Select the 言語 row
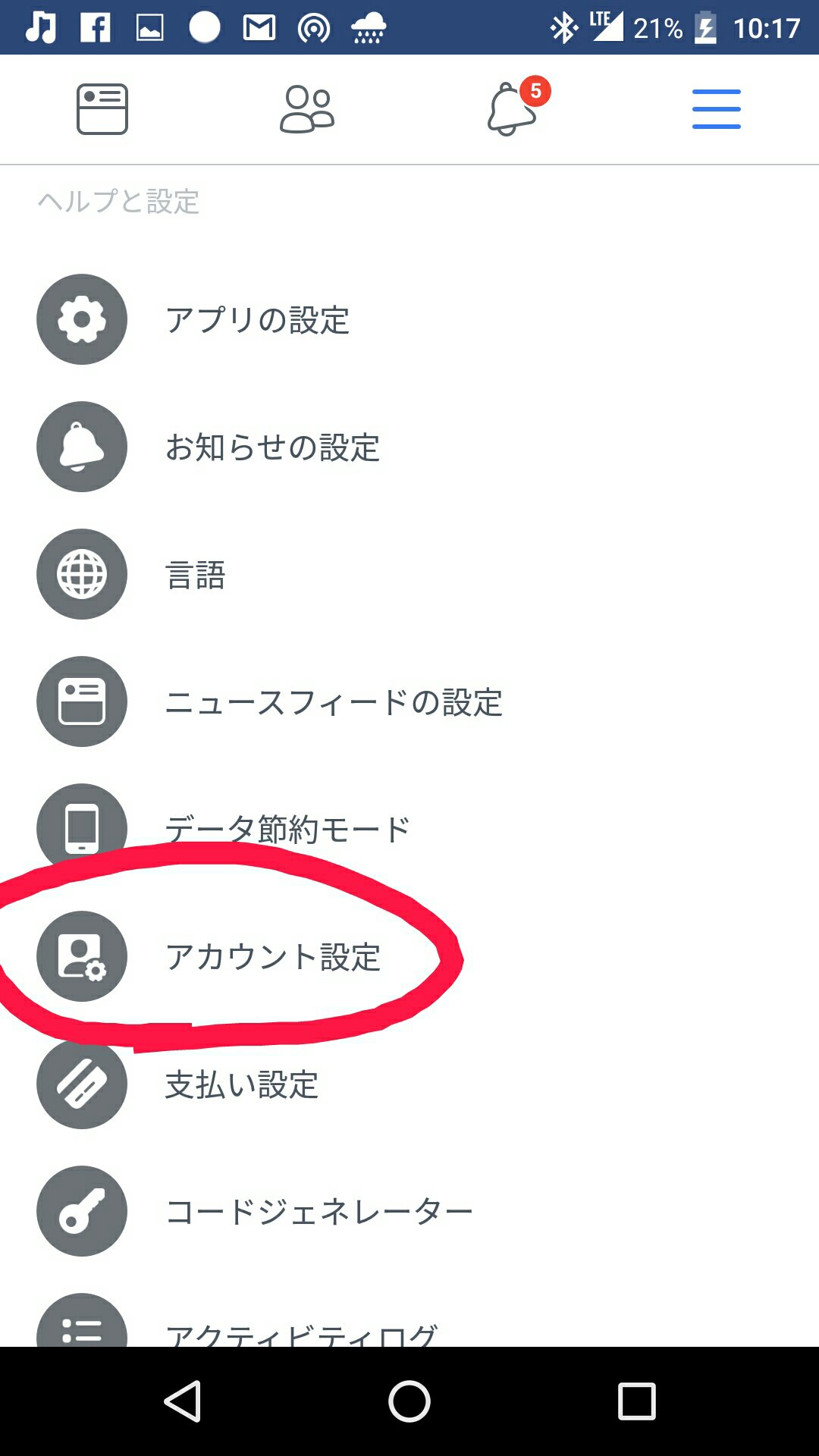819x1456 pixels. (x=409, y=574)
